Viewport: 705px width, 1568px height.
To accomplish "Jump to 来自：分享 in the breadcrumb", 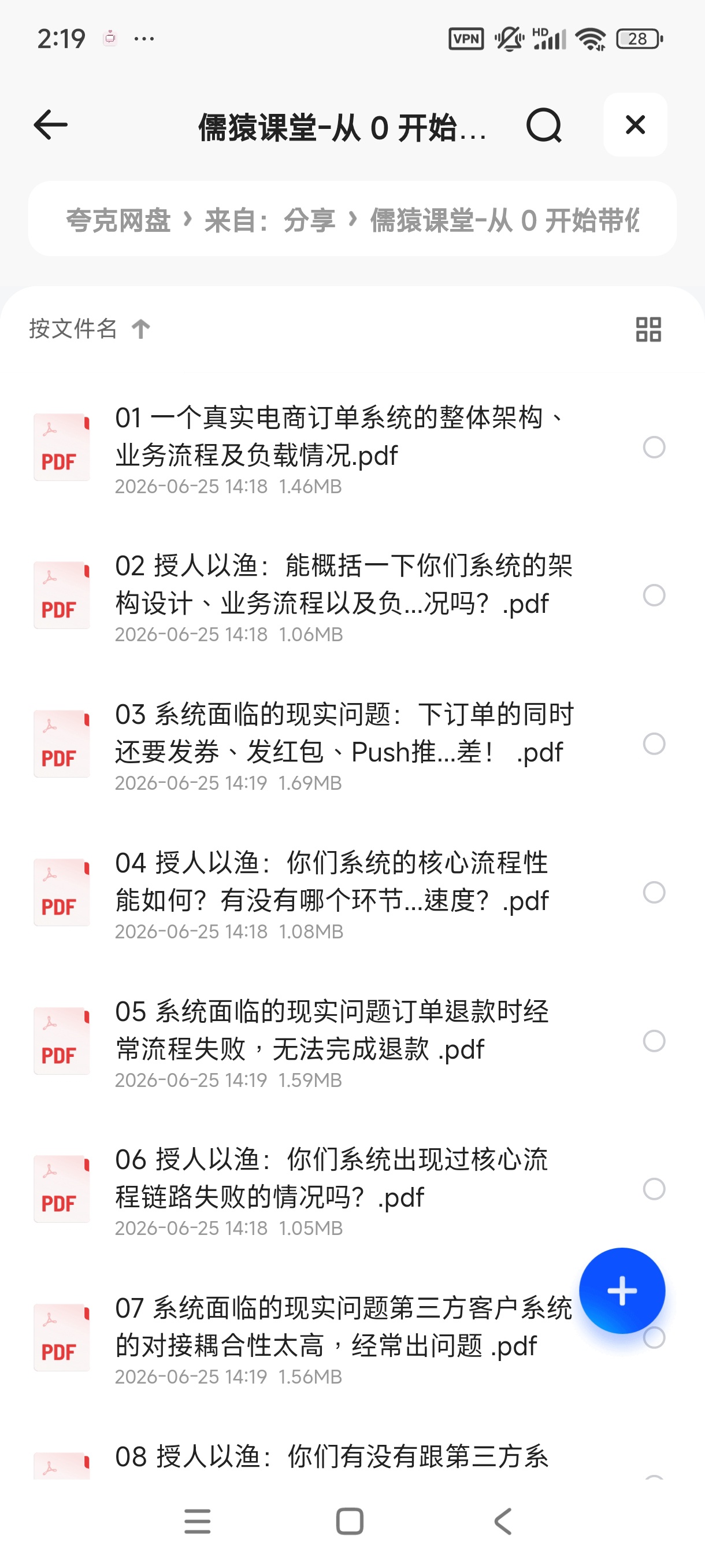I will pos(269,220).
